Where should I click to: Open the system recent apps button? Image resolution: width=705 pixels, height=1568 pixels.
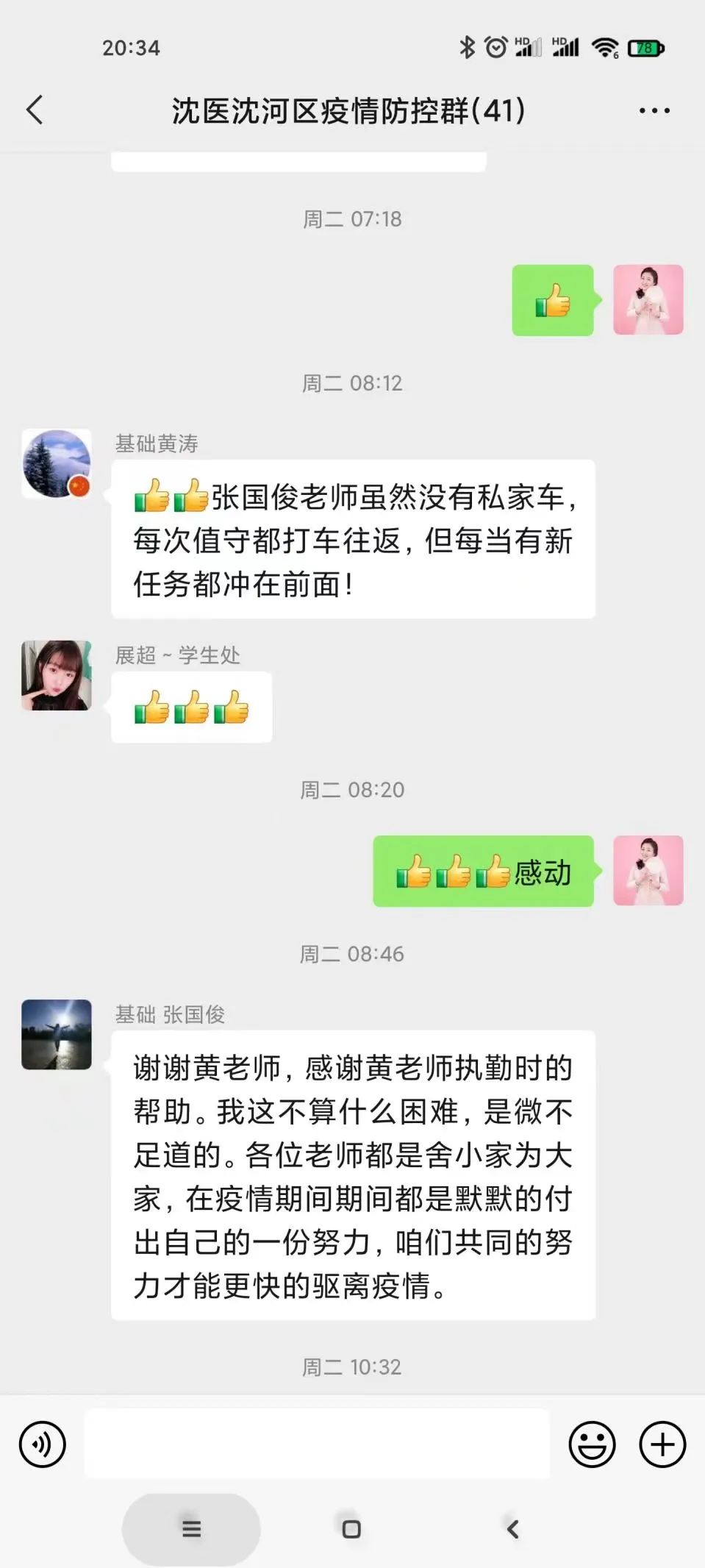click(x=191, y=1529)
